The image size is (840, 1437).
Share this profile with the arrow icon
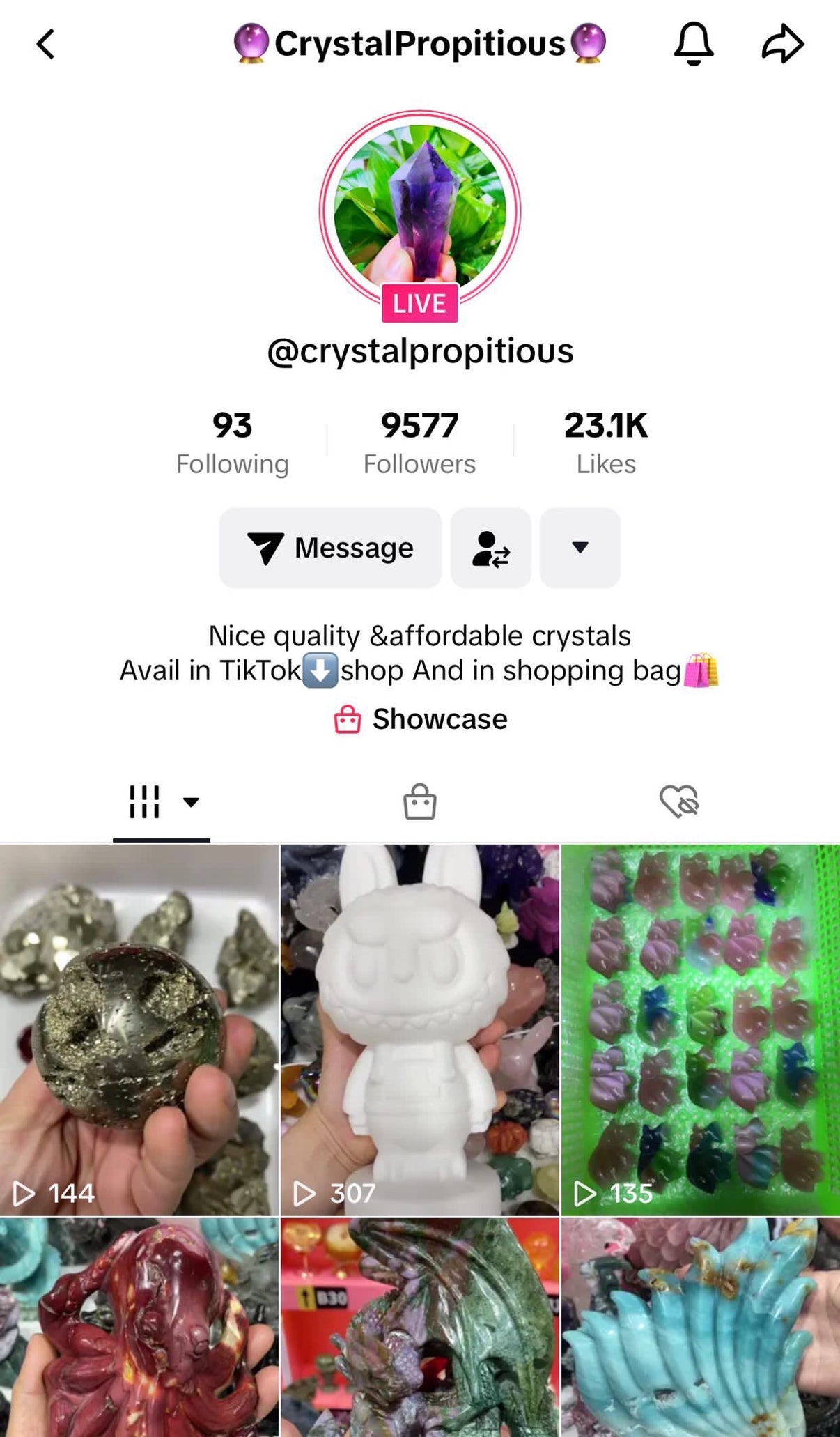(x=783, y=44)
